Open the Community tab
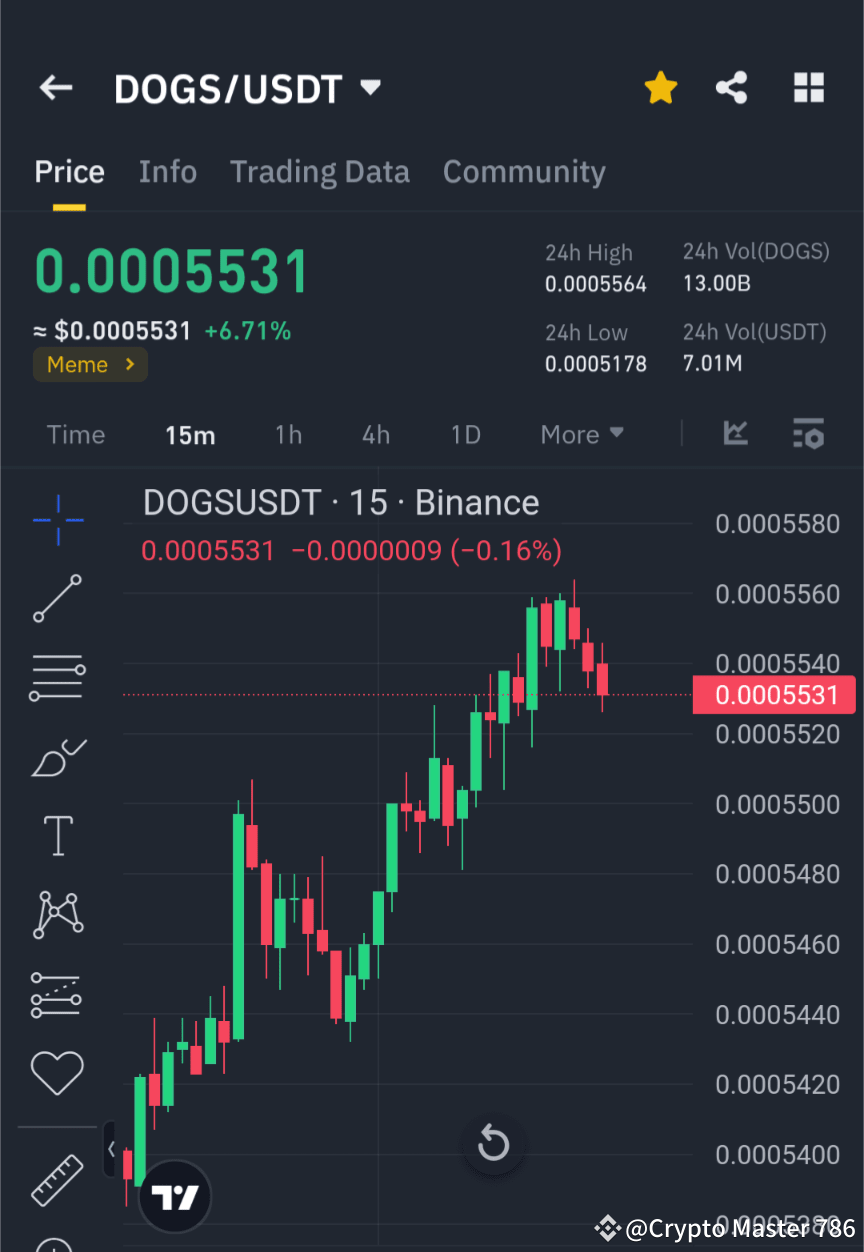This screenshot has height=1252, width=864. pos(524,171)
